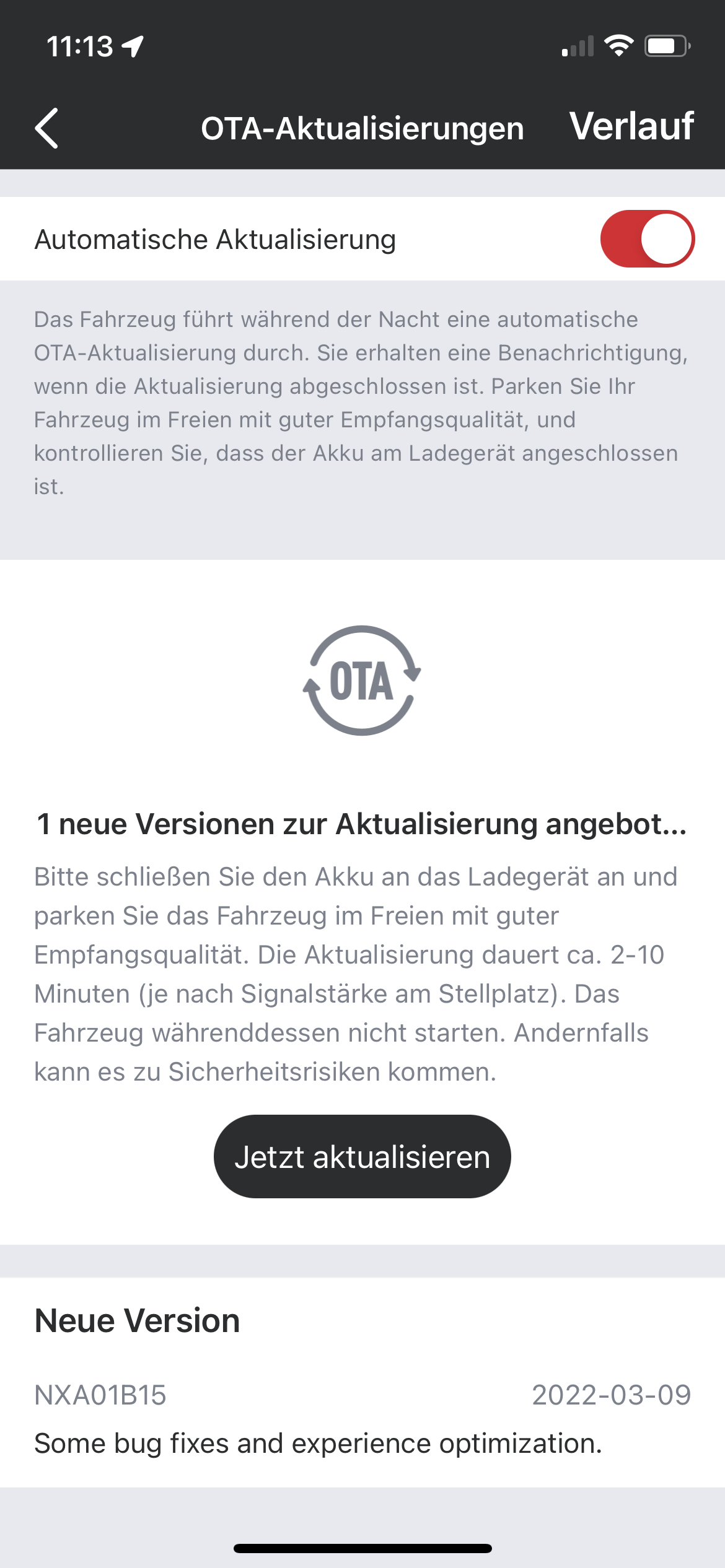Screen dimensions: 725x1568
Task: Tap Jetzt aktualisieren button
Action: coord(362,1156)
